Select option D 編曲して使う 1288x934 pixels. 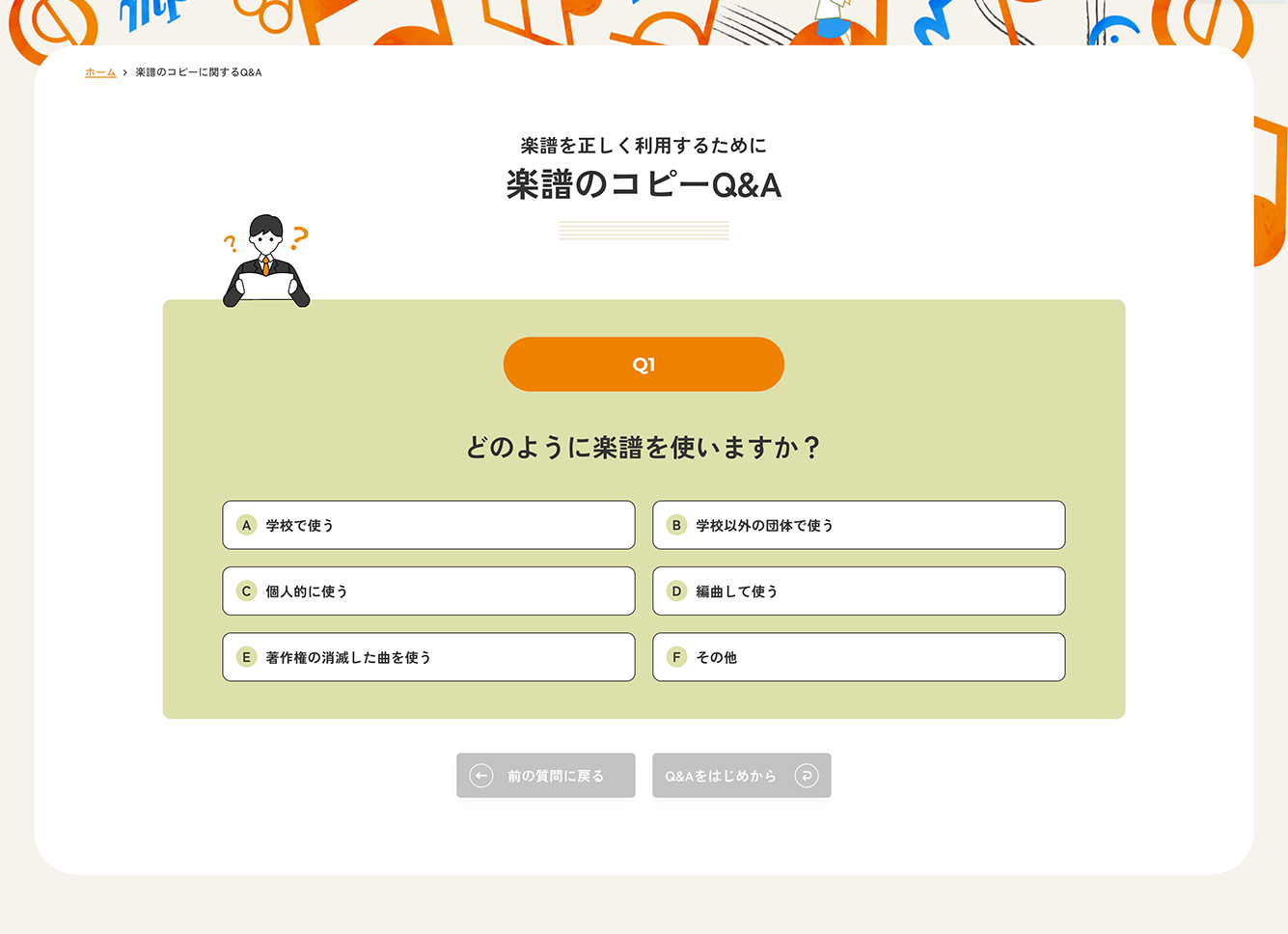click(859, 591)
